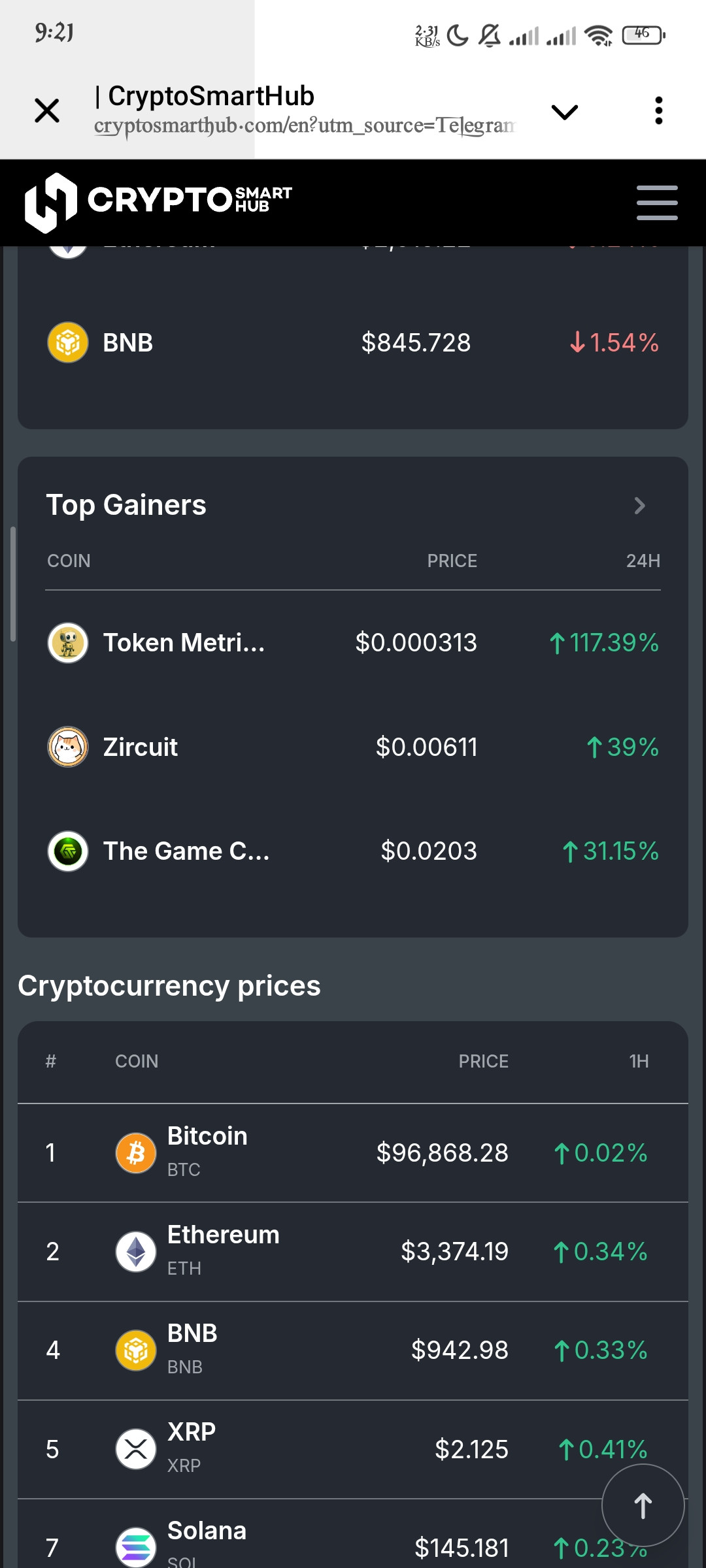Image resolution: width=706 pixels, height=1568 pixels.
Task: Select The Game C... gainer row
Action: [353, 851]
